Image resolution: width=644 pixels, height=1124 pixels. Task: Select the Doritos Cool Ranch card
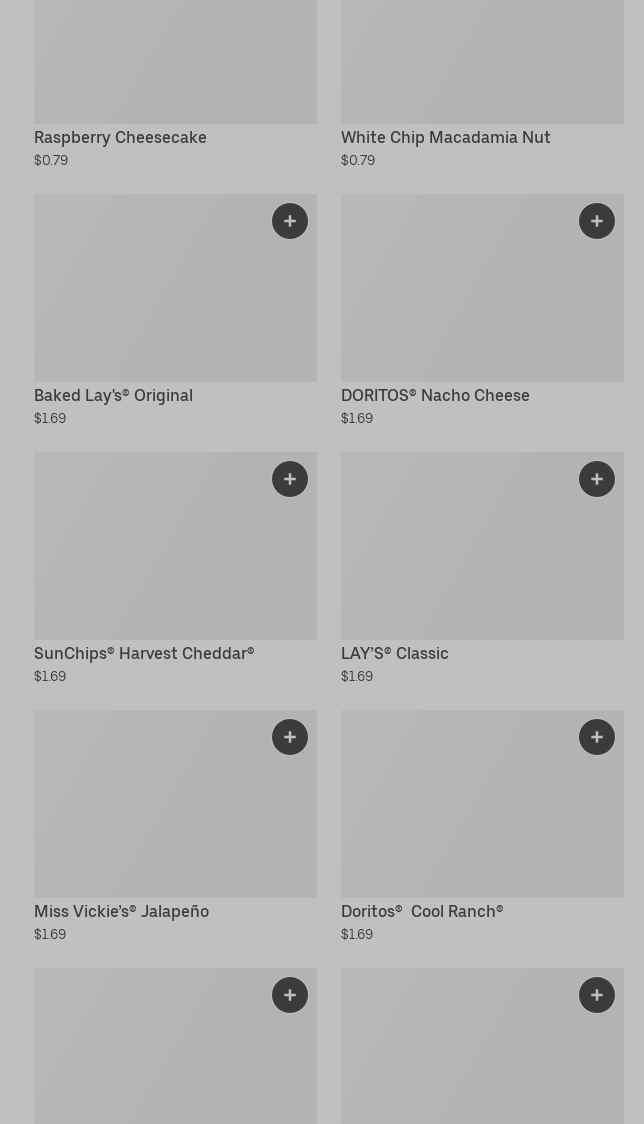pos(483,827)
